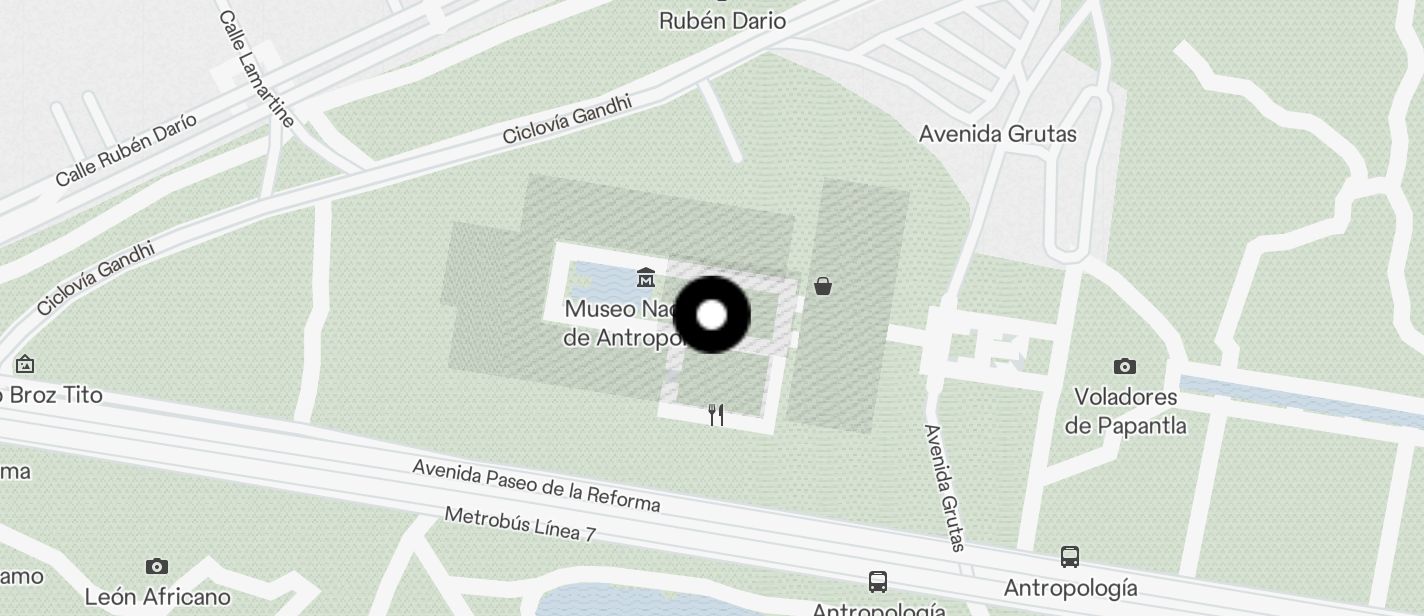Open the shopping bag marker by the museum
Screen dimensions: 1424x616
click(x=823, y=287)
